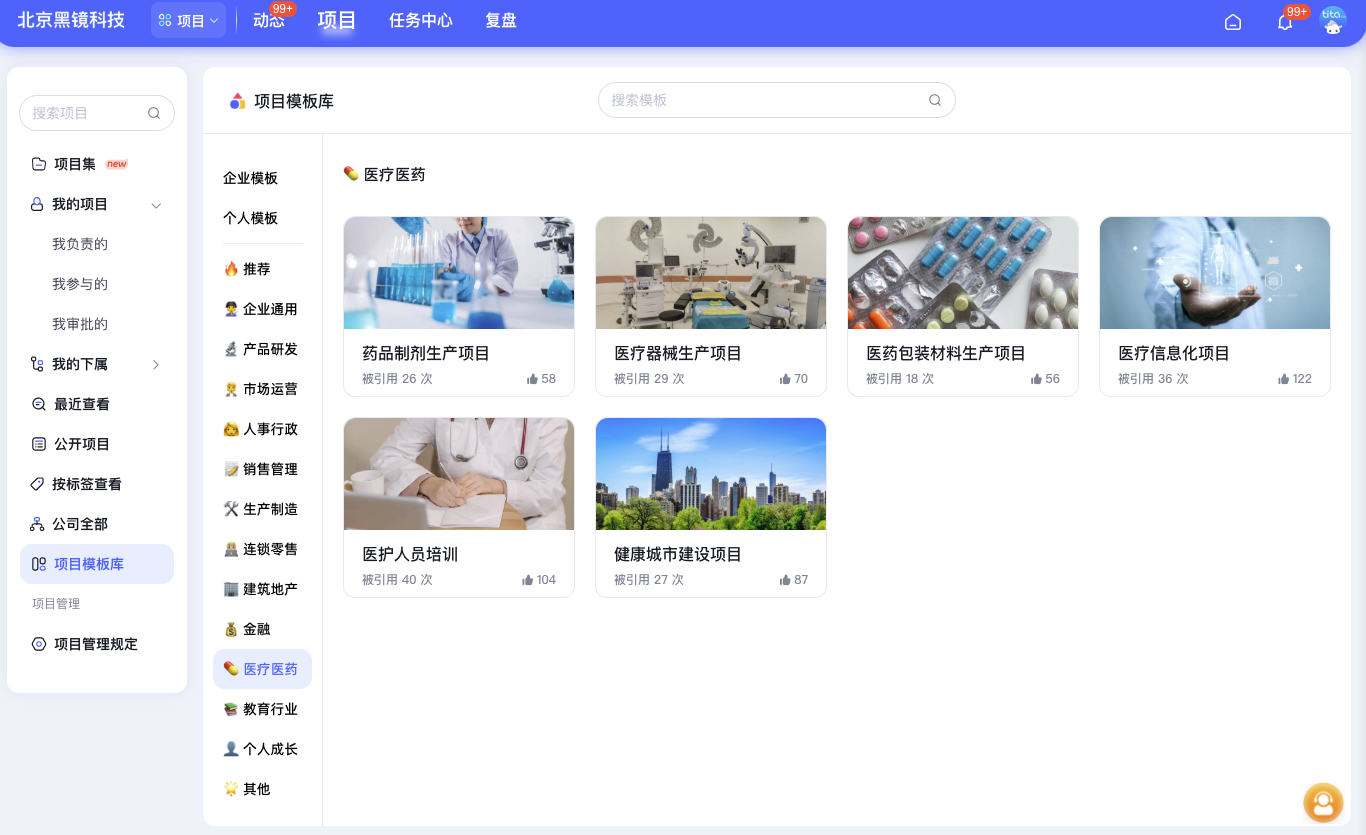
Task: Select the 企业模板 category
Action: (x=250, y=178)
